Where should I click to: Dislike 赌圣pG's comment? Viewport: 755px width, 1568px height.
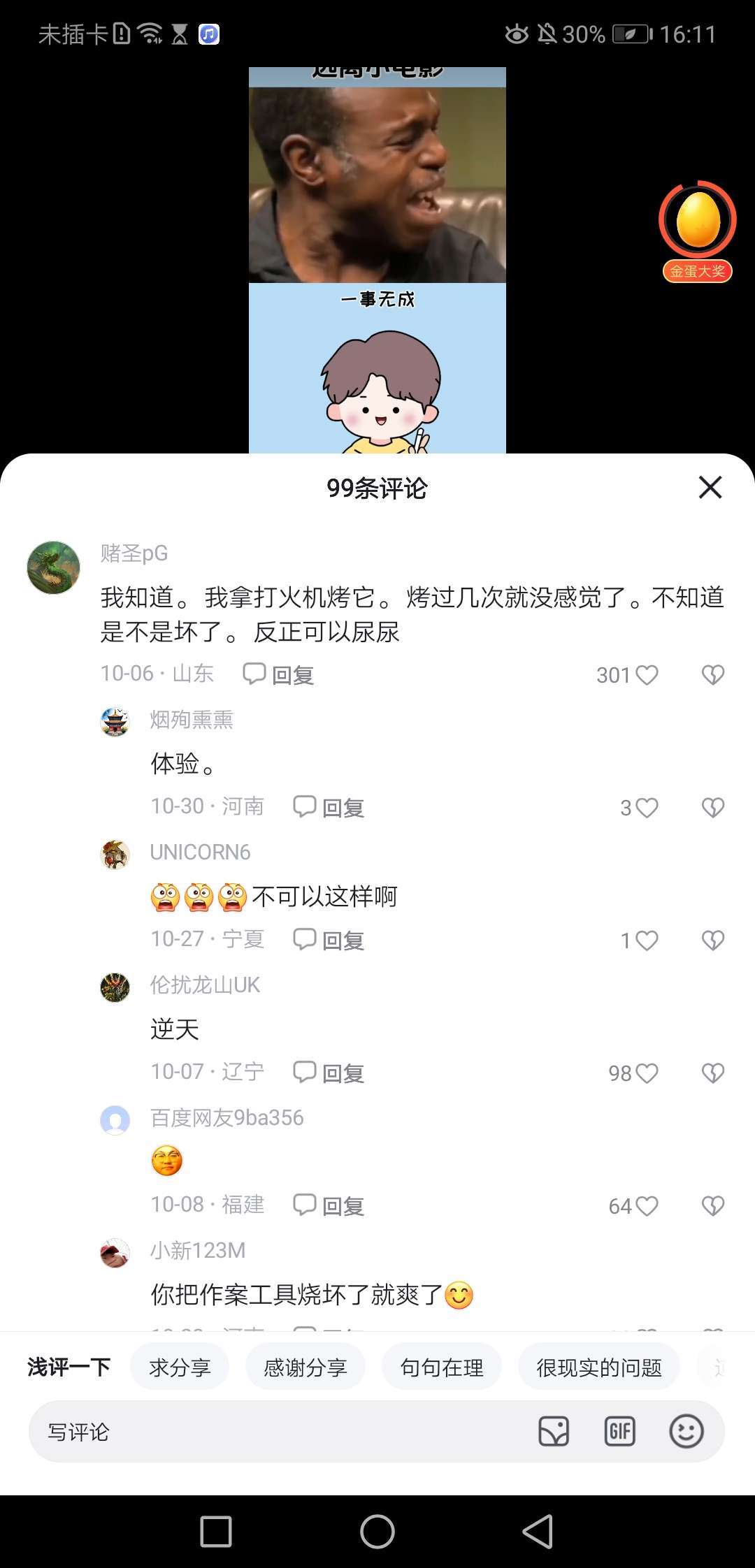coord(712,675)
